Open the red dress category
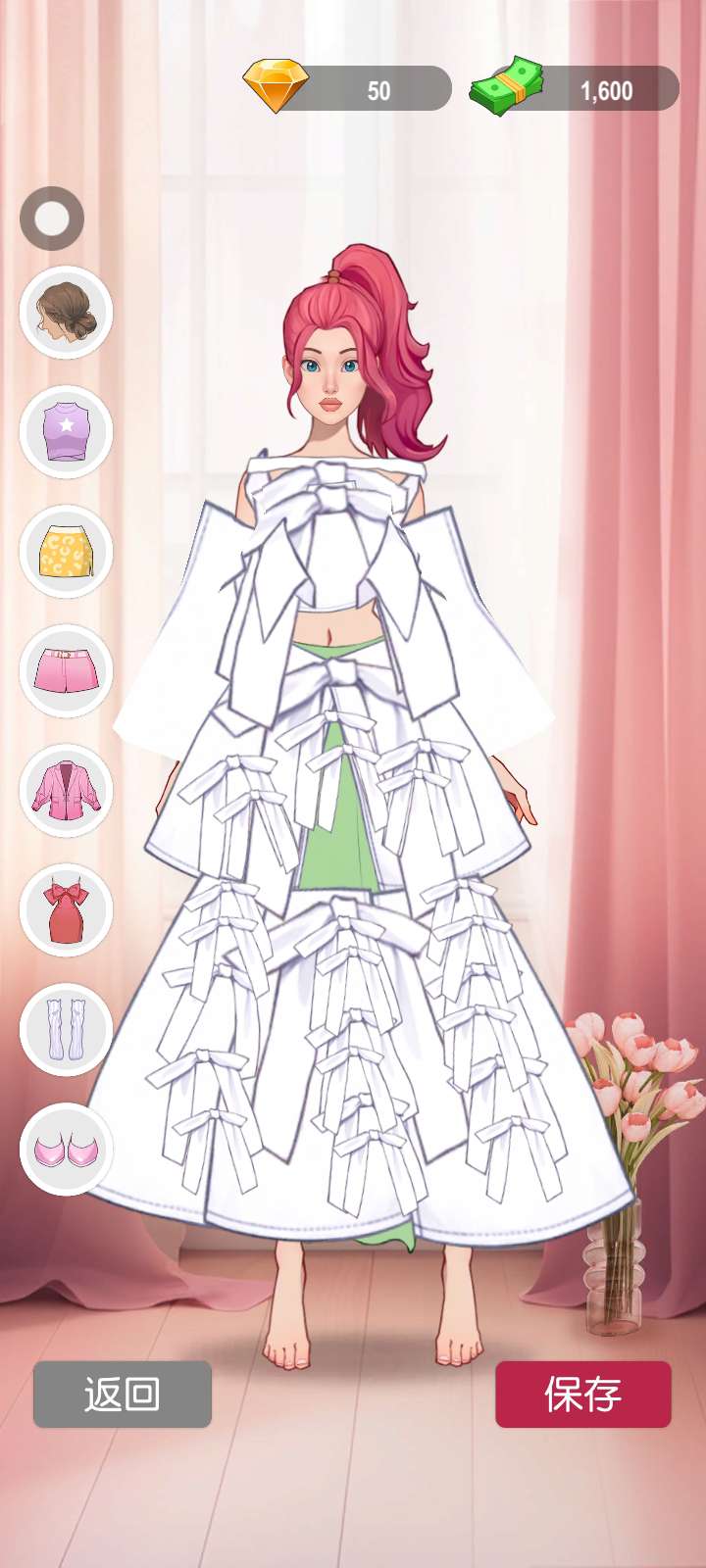Viewport: 706px width, 1568px height. click(x=67, y=910)
